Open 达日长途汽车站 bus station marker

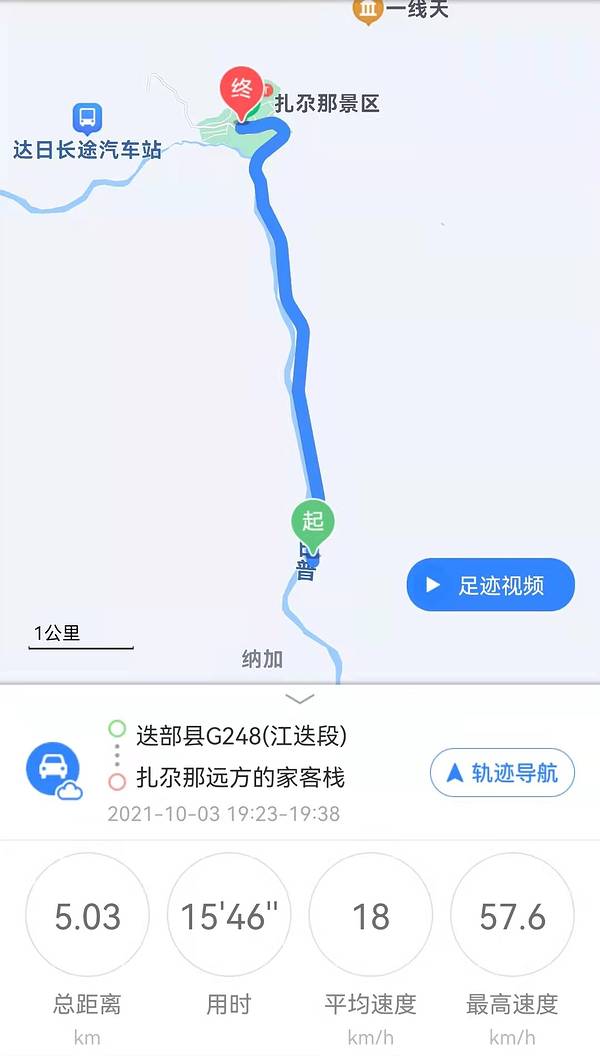pos(87,119)
